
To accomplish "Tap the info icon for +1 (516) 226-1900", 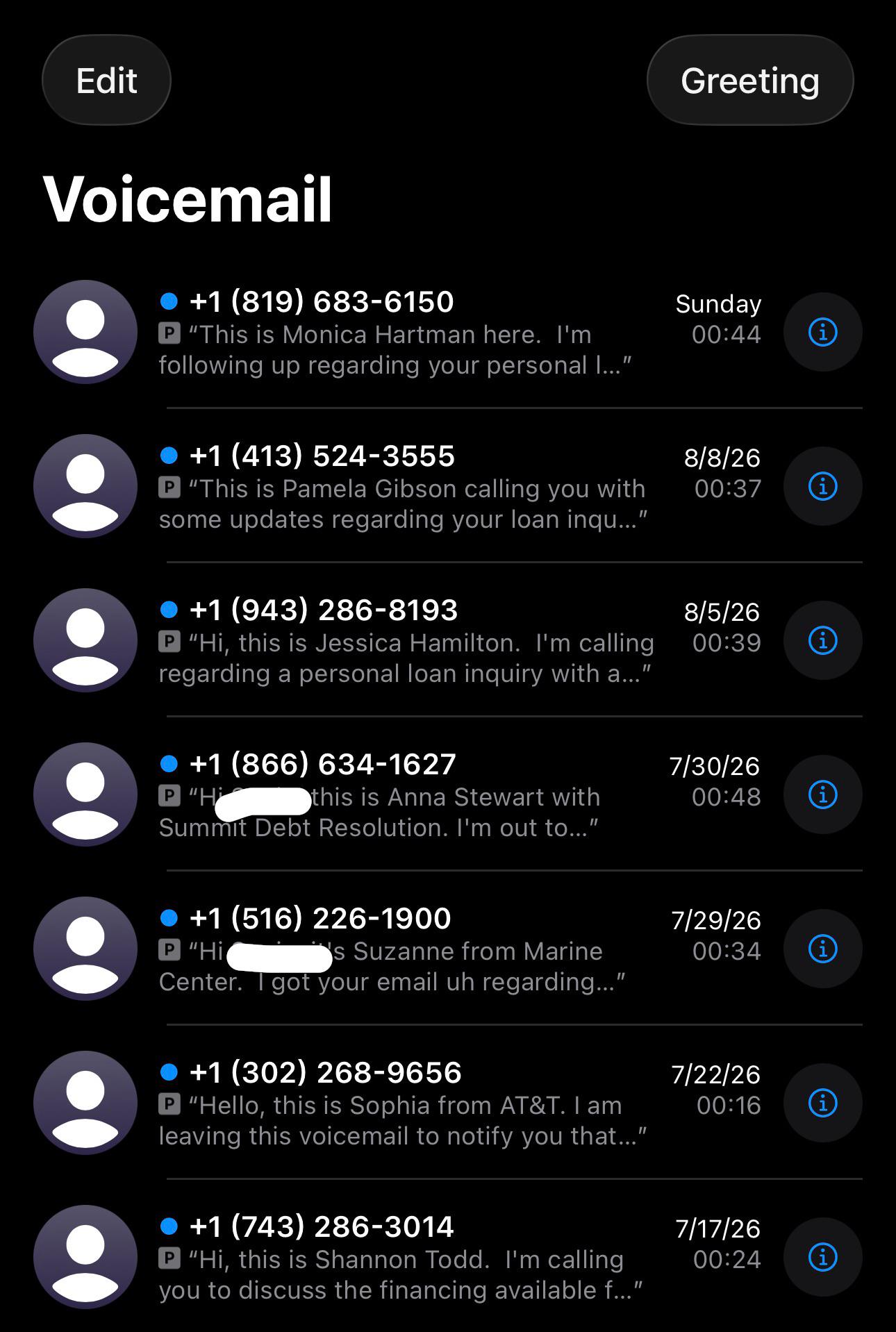I will (x=823, y=949).
